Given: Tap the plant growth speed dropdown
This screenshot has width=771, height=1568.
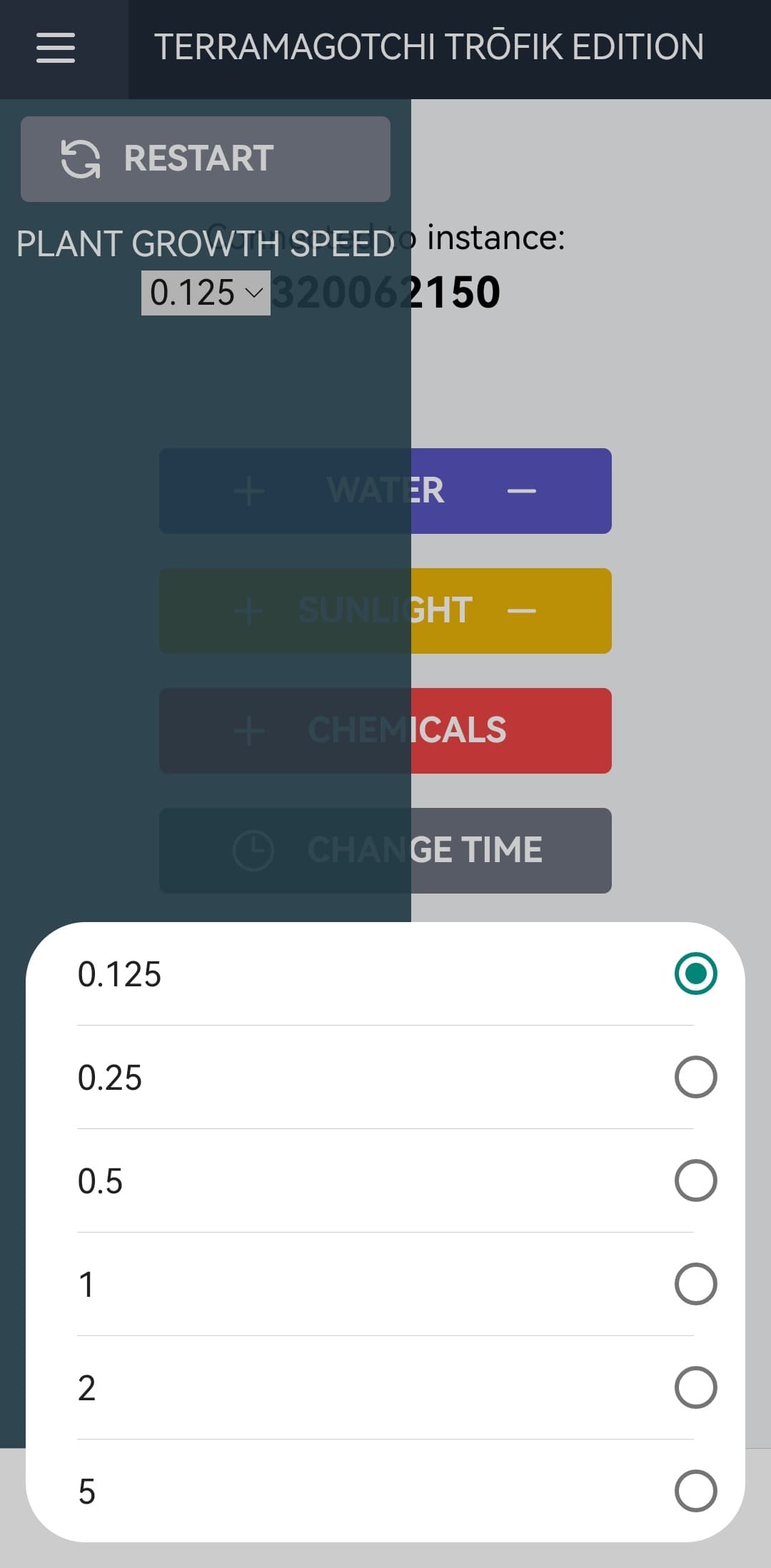Looking at the screenshot, I should pos(206,293).
